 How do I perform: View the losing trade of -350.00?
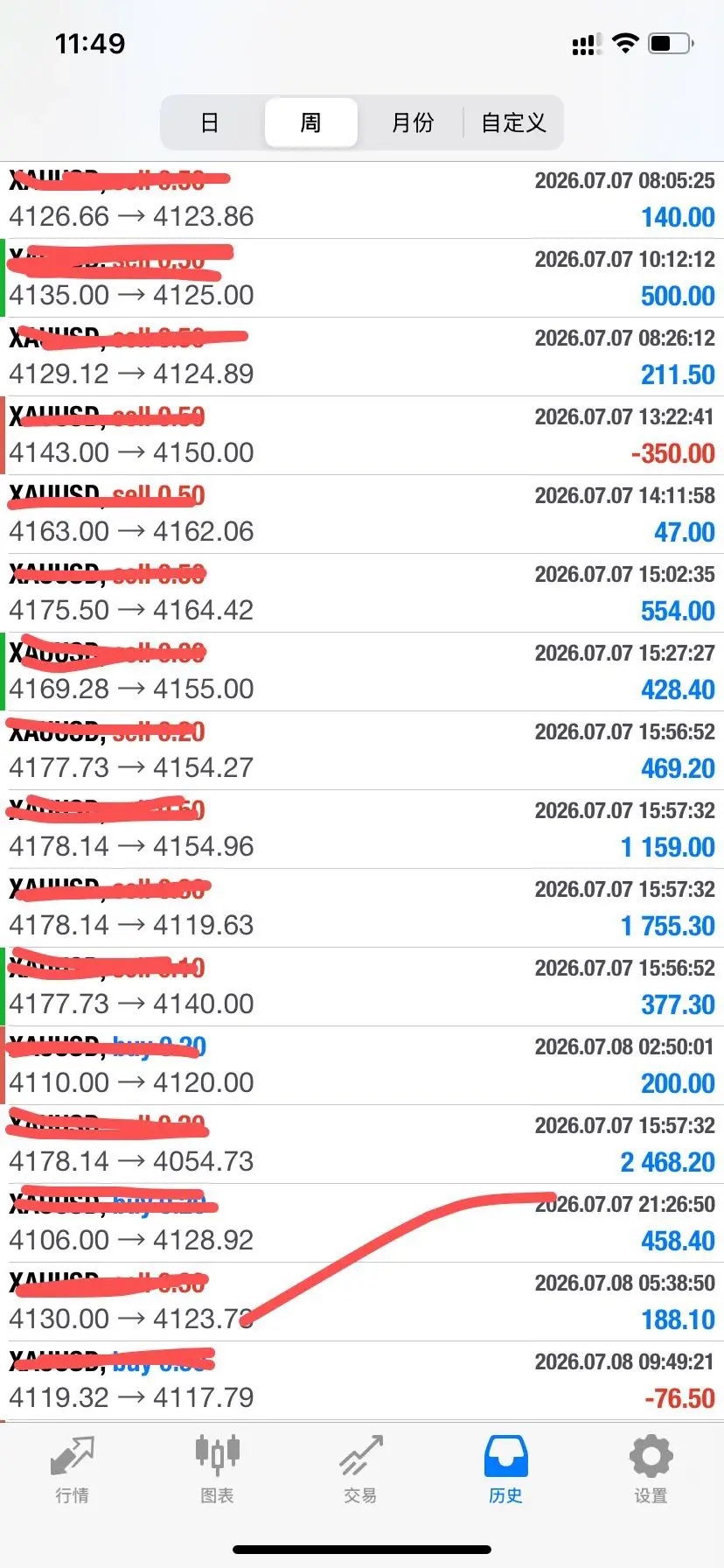[x=362, y=436]
